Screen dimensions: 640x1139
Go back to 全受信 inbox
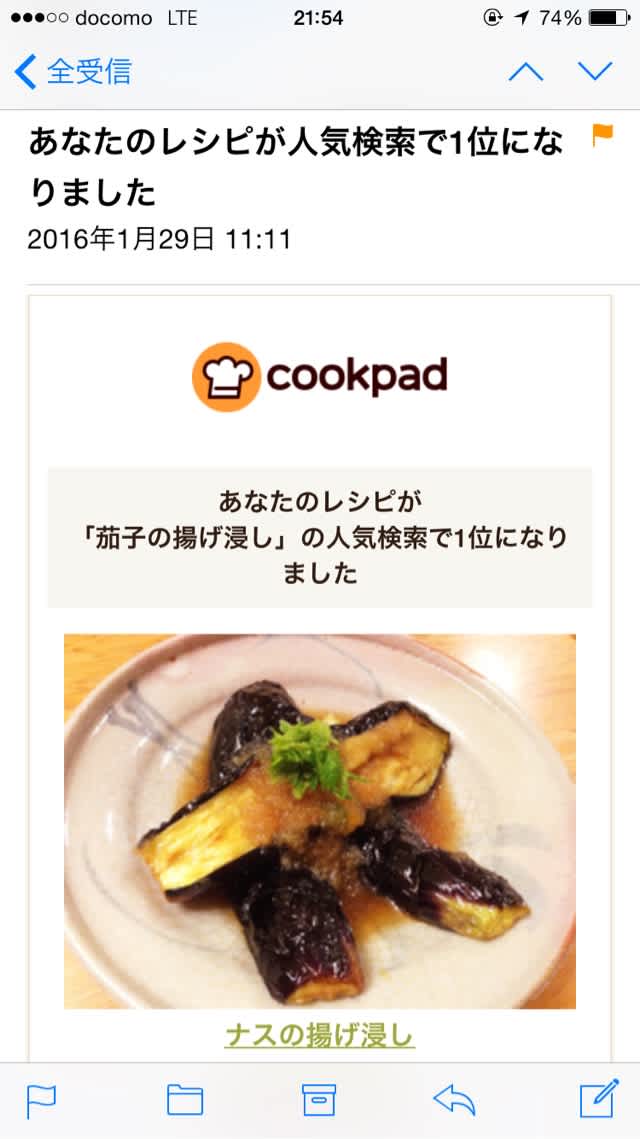pos(74,71)
